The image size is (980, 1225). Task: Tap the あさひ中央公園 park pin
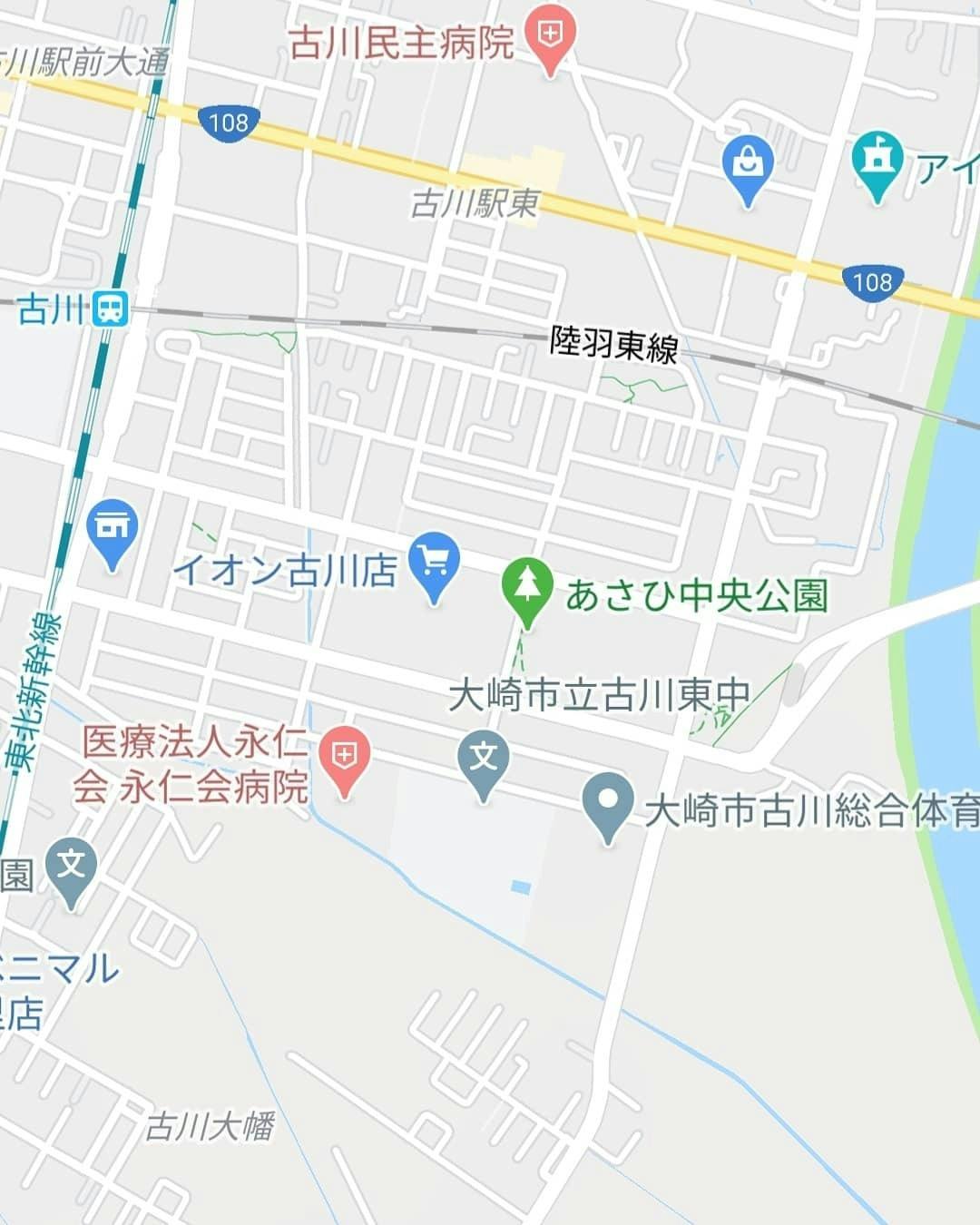[x=527, y=588]
